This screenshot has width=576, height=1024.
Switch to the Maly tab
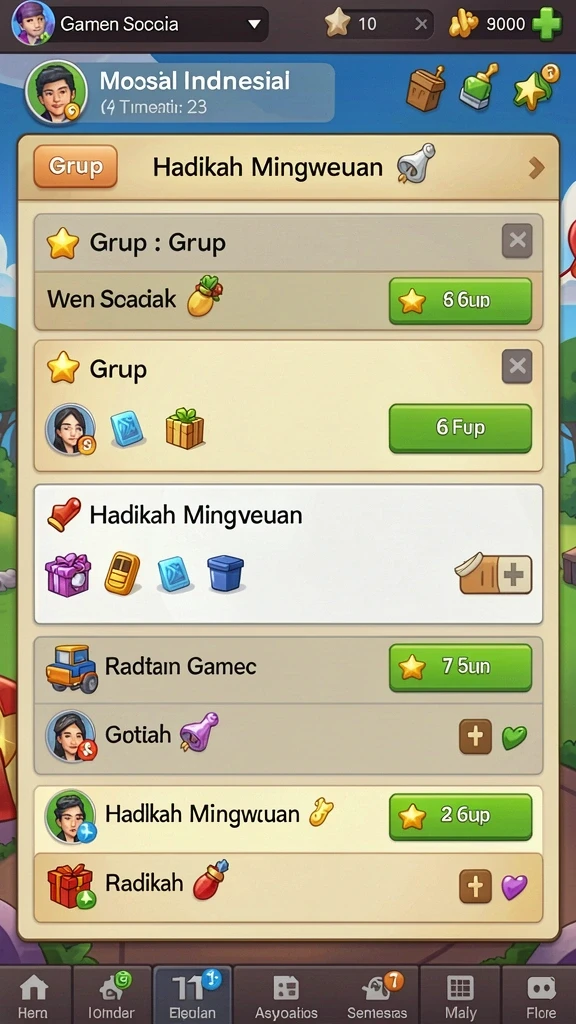460,996
